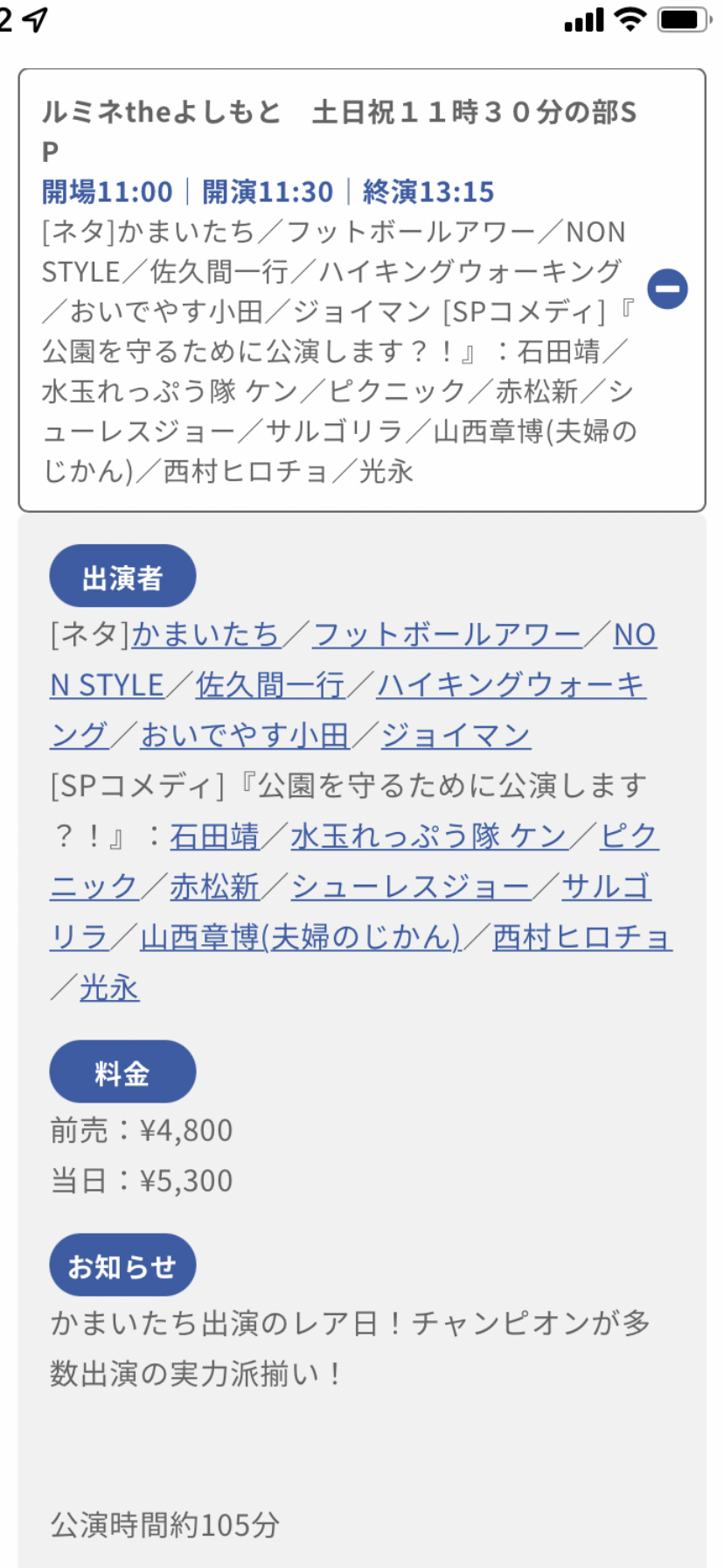Image resolution: width=724 pixels, height=1568 pixels.
Task: Open performer link 西村ヒロチョ
Action: tap(582, 939)
